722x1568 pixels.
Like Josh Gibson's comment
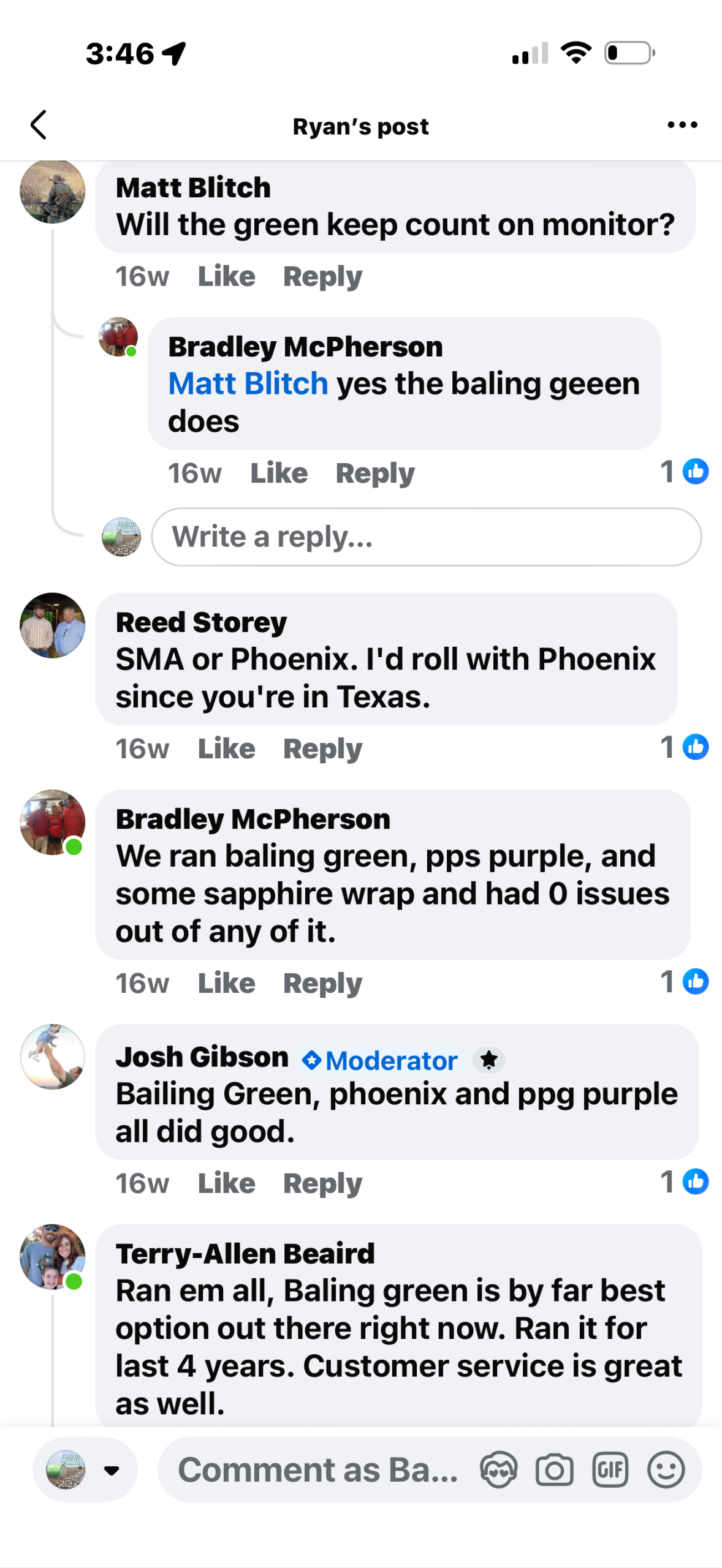coord(226,1183)
